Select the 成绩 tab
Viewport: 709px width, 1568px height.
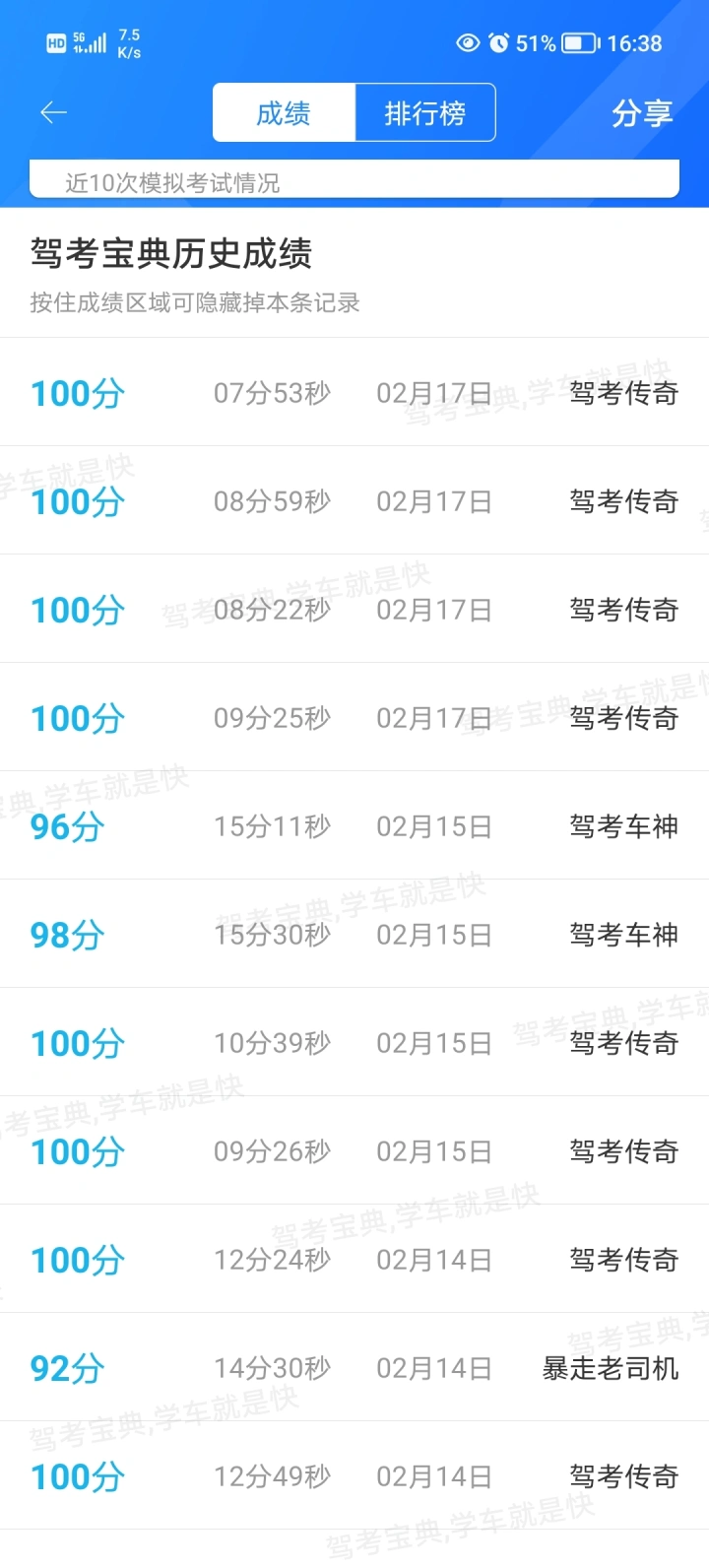(284, 113)
